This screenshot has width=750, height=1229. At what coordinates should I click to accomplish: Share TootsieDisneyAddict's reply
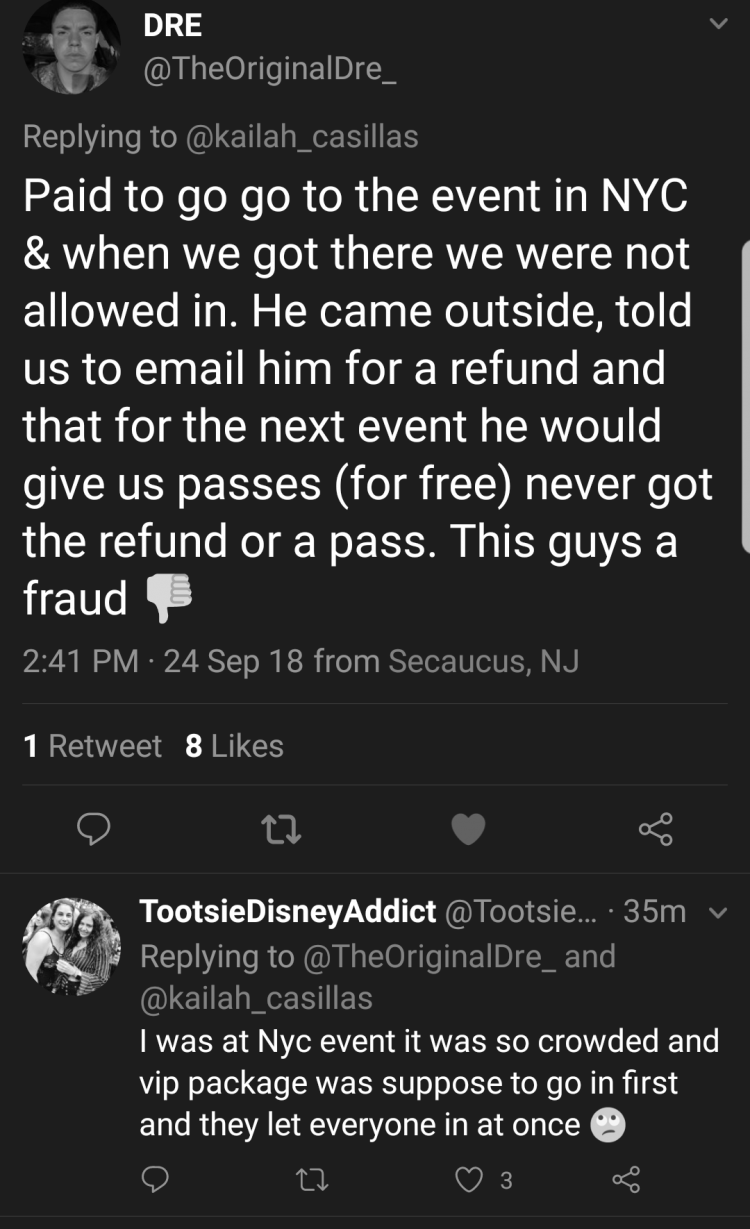tap(626, 1181)
